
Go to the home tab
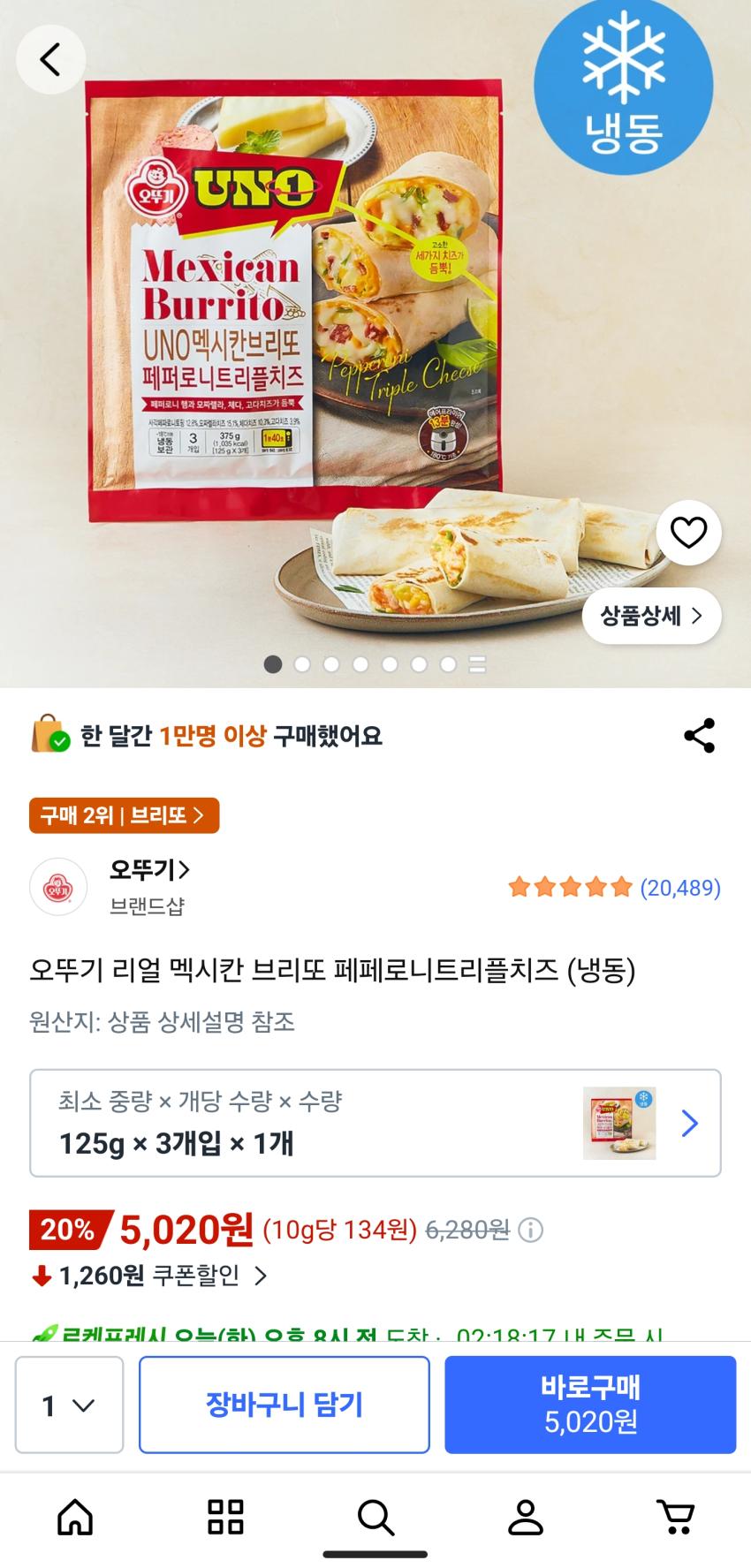tap(75, 1517)
